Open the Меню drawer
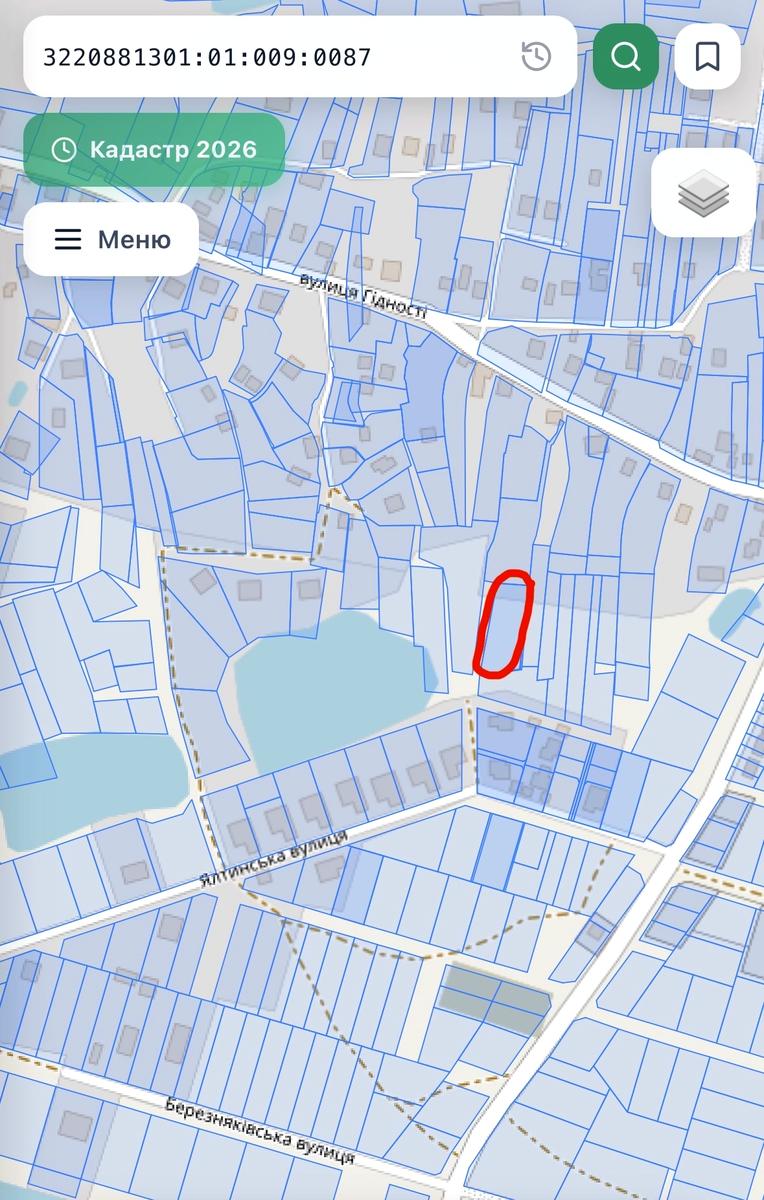Screen dimensions: 764x1200 [112, 240]
